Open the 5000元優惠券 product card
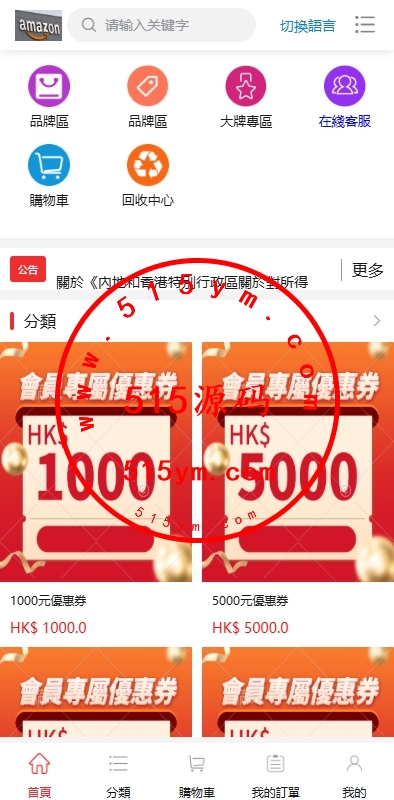Screen dimensions: 394x800 298,490
